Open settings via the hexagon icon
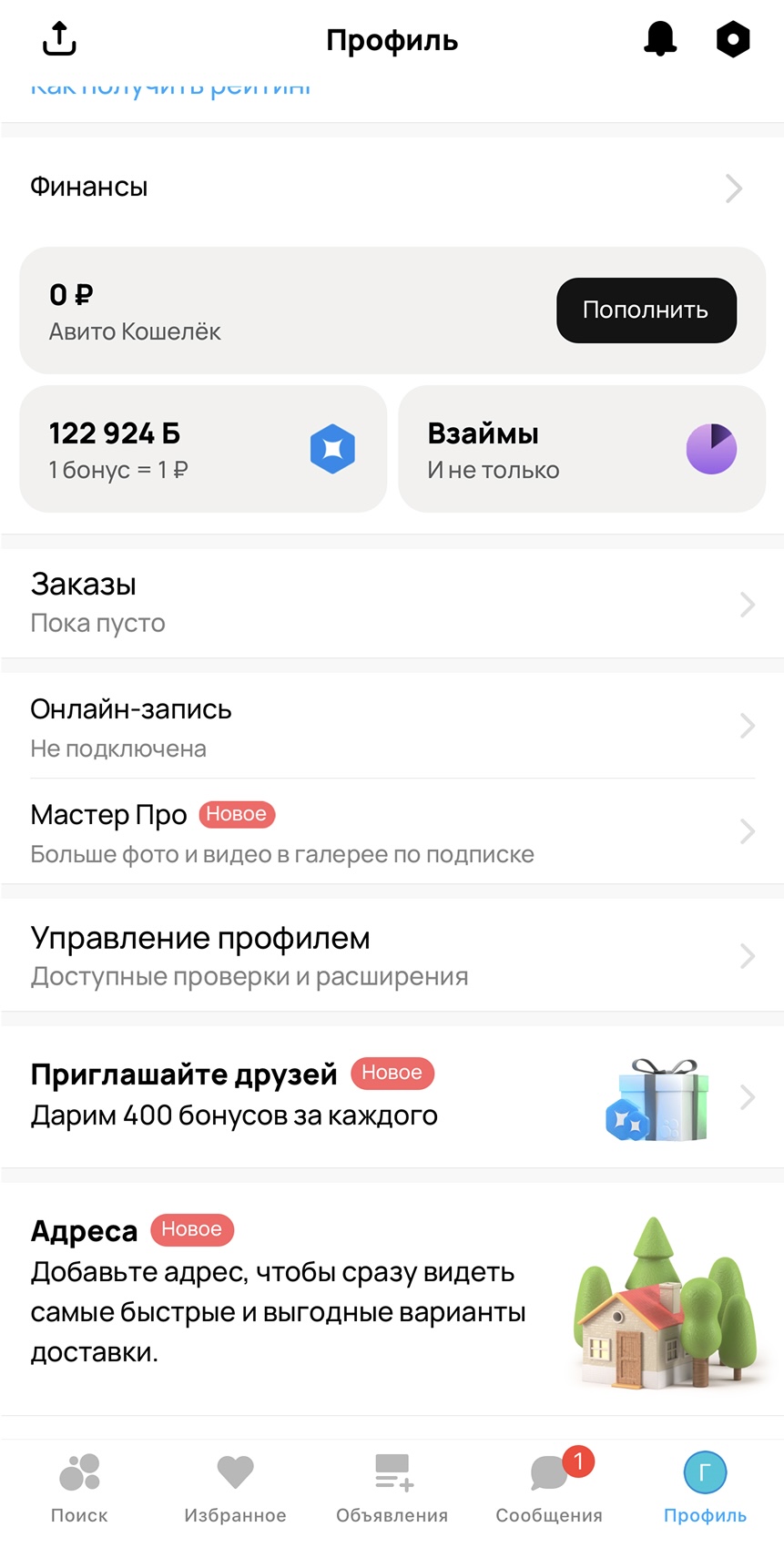 (x=732, y=39)
